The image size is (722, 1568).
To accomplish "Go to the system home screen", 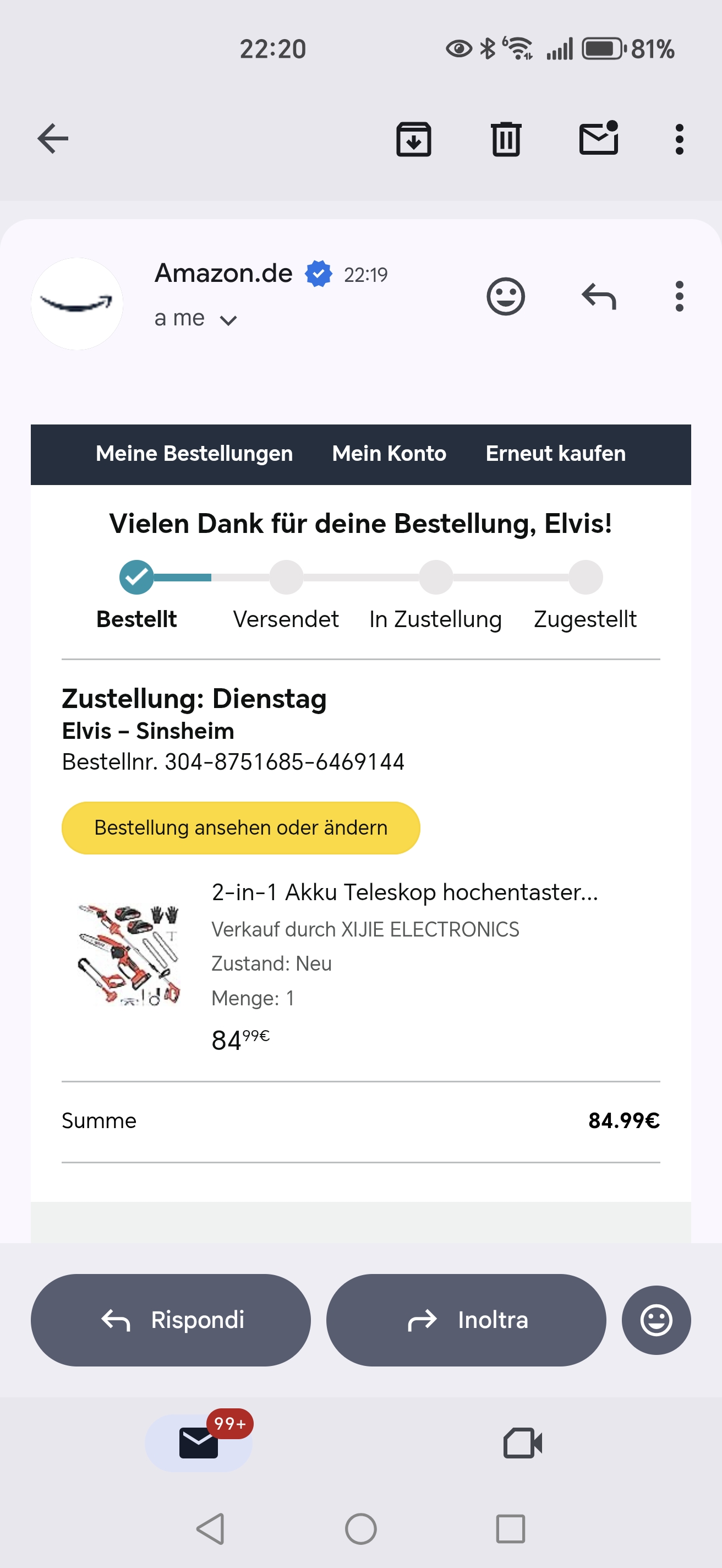I will pyautogui.click(x=360, y=1528).
